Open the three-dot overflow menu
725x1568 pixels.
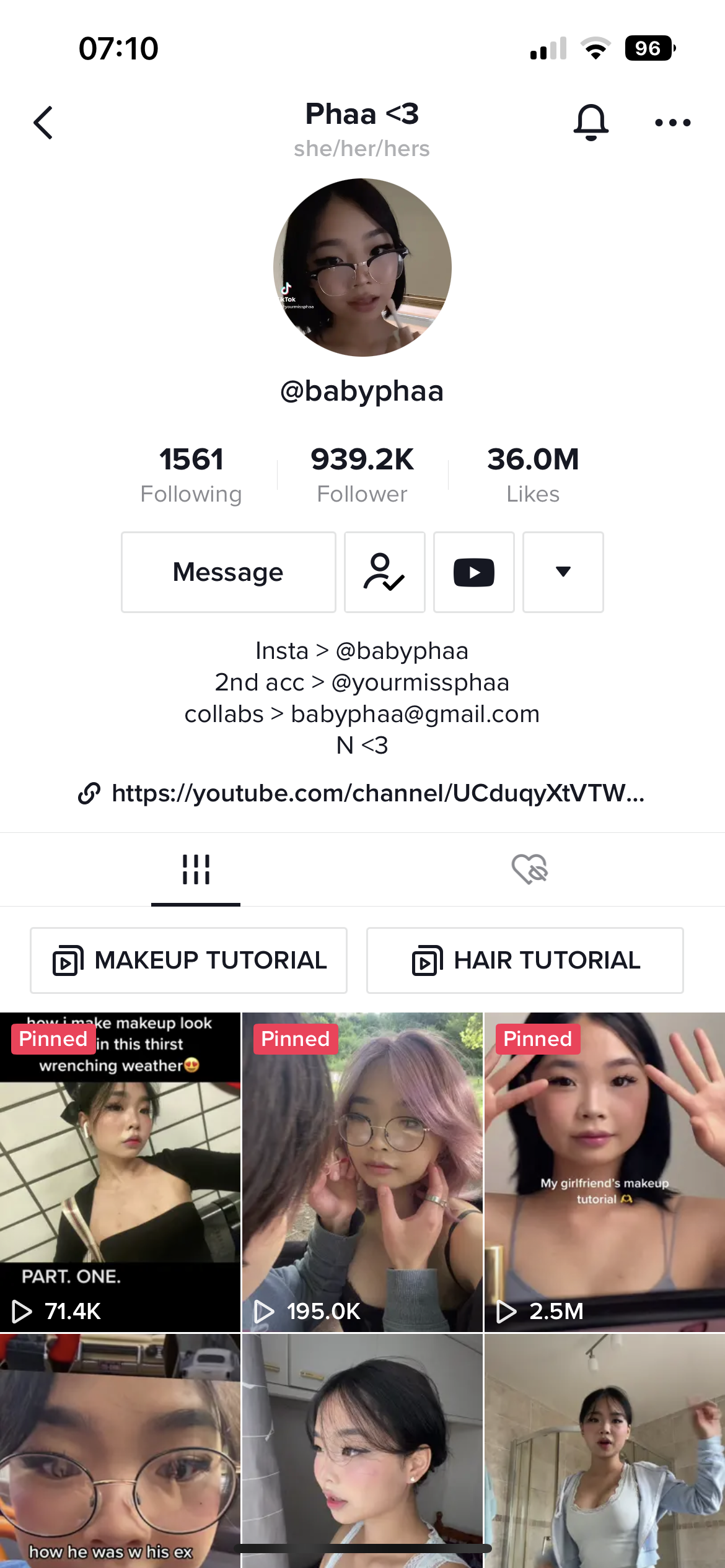point(672,123)
